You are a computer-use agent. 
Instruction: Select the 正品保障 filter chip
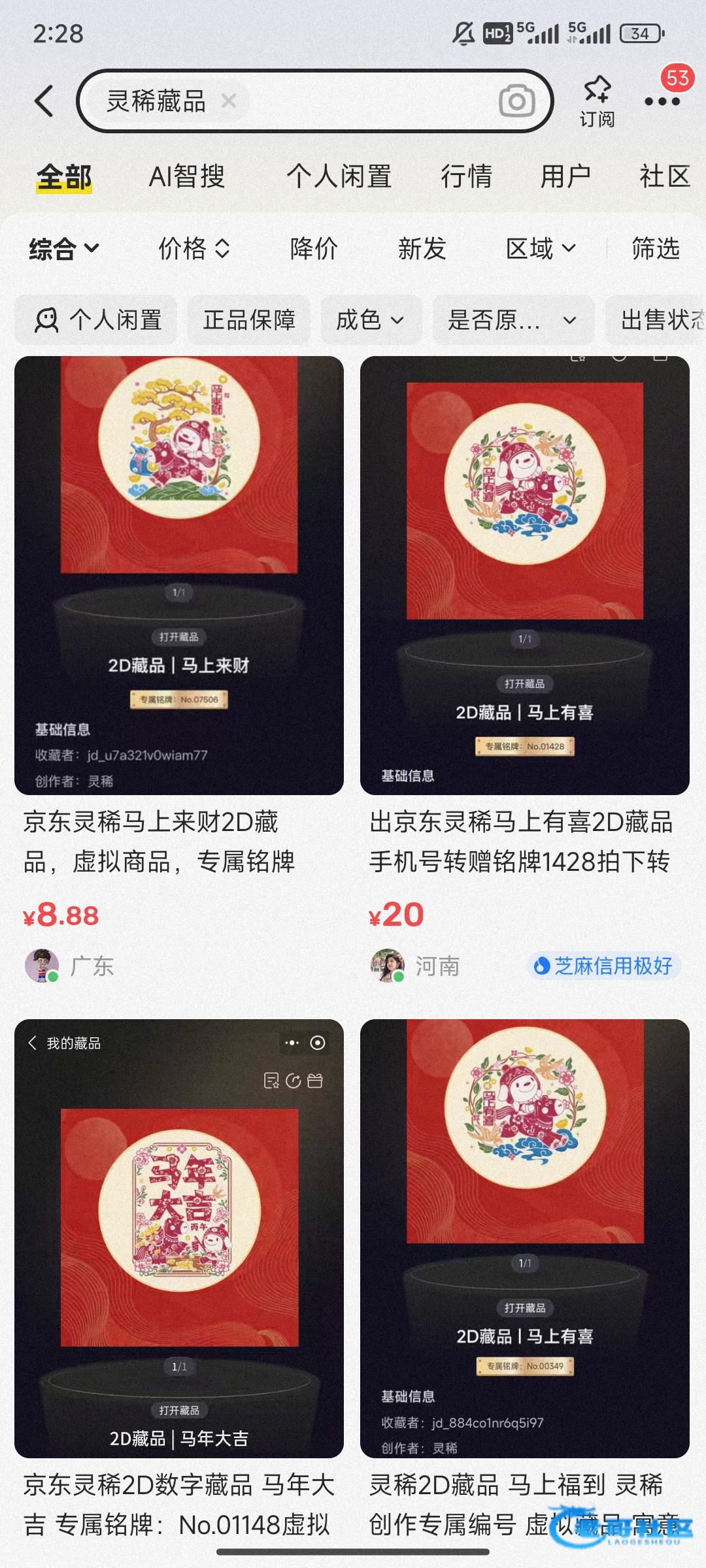(249, 320)
